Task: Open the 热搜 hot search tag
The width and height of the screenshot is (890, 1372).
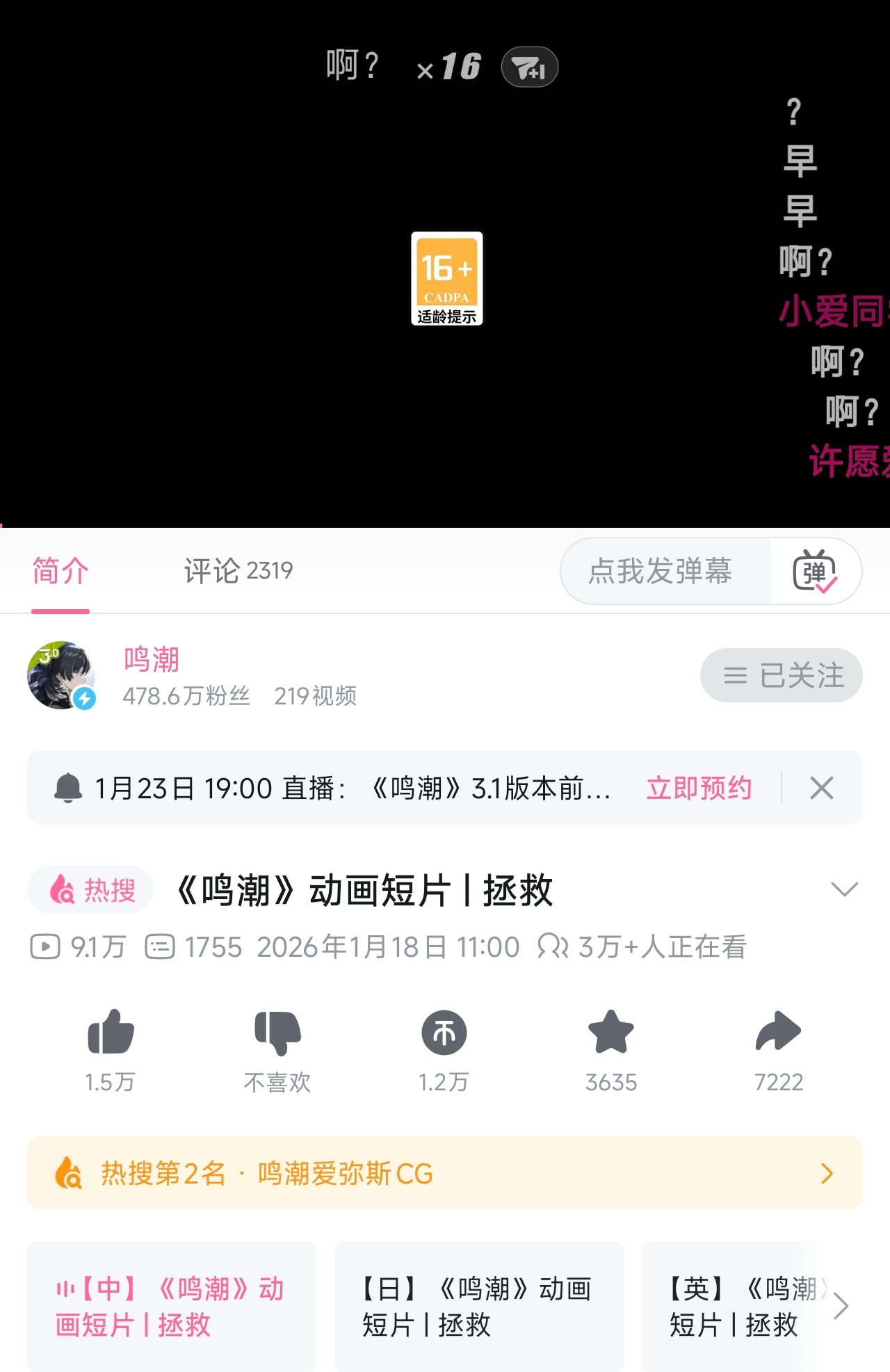Action: pos(91,890)
